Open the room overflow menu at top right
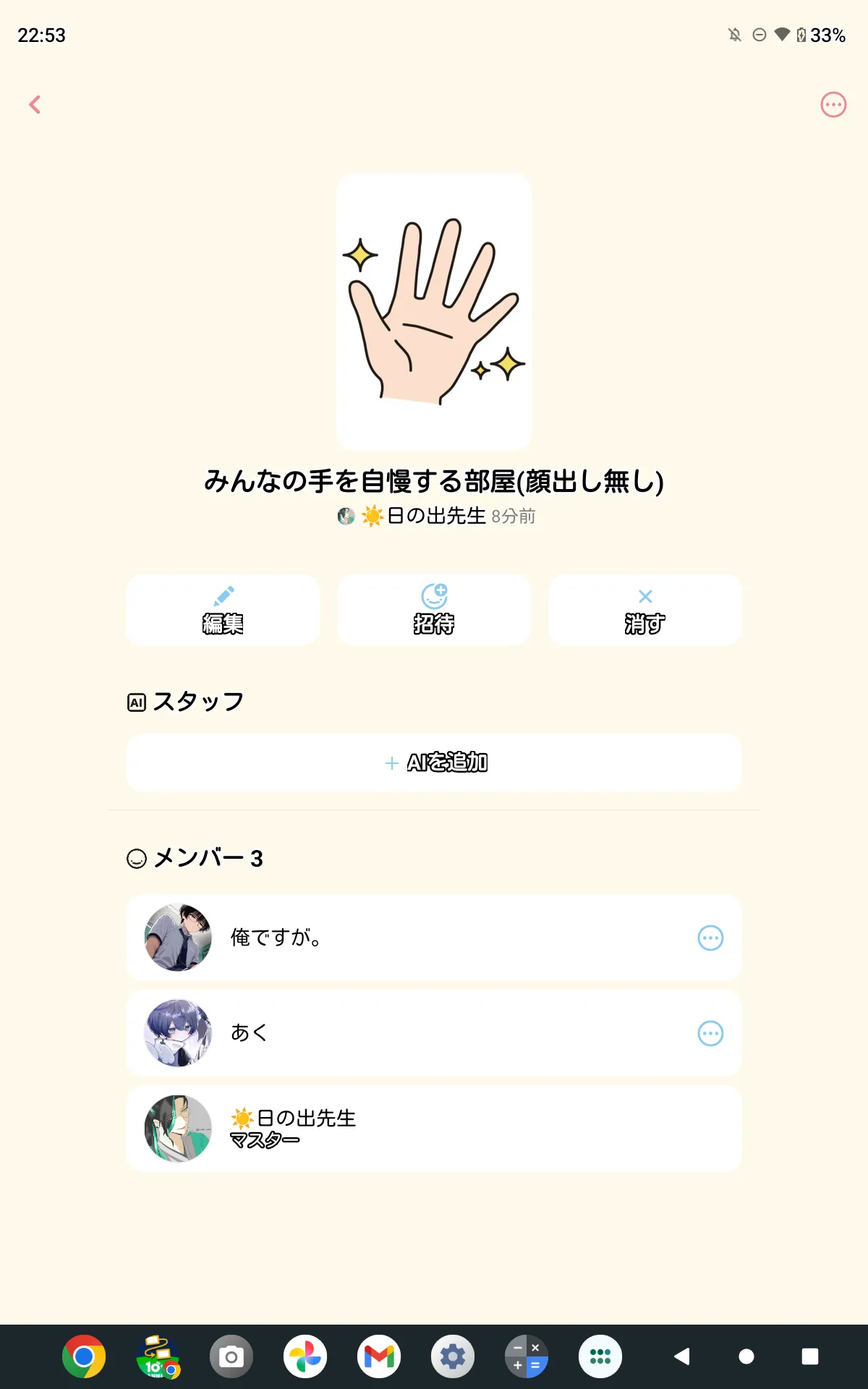Viewport: 868px width, 1389px height. coord(833,105)
